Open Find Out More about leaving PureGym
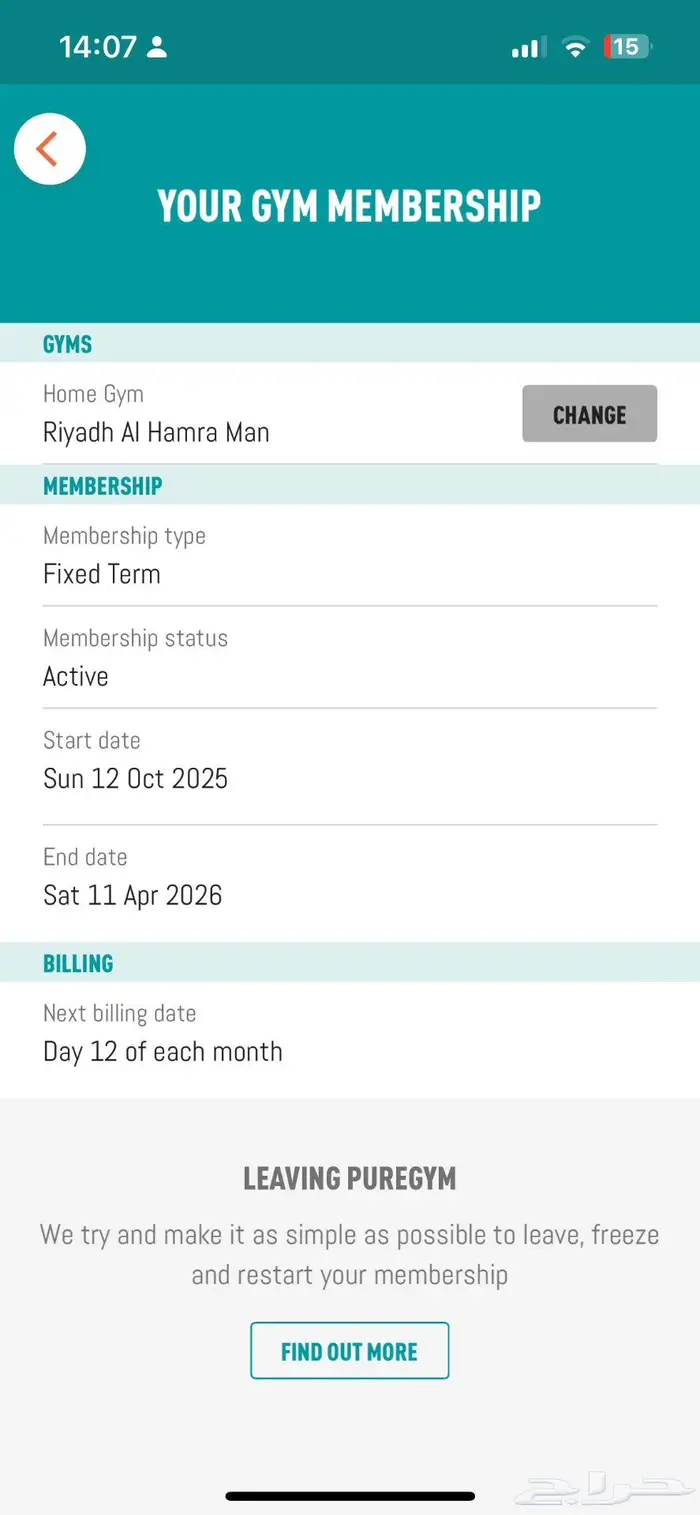Viewport: 700px width, 1515px height. point(349,1351)
